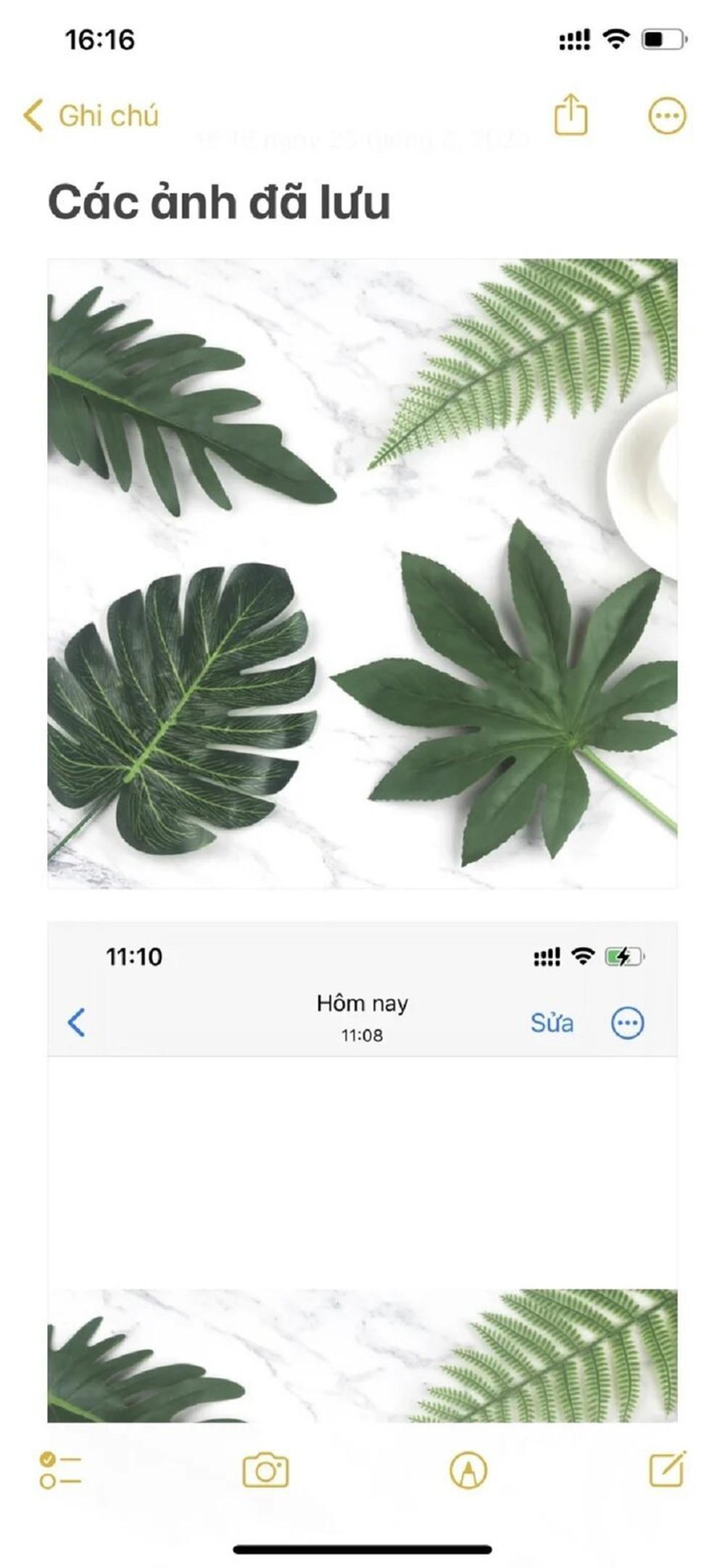This screenshot has width=725, height=1568.
Task: Go back to Ghi chú list
Action: click(x=91, y=116)
